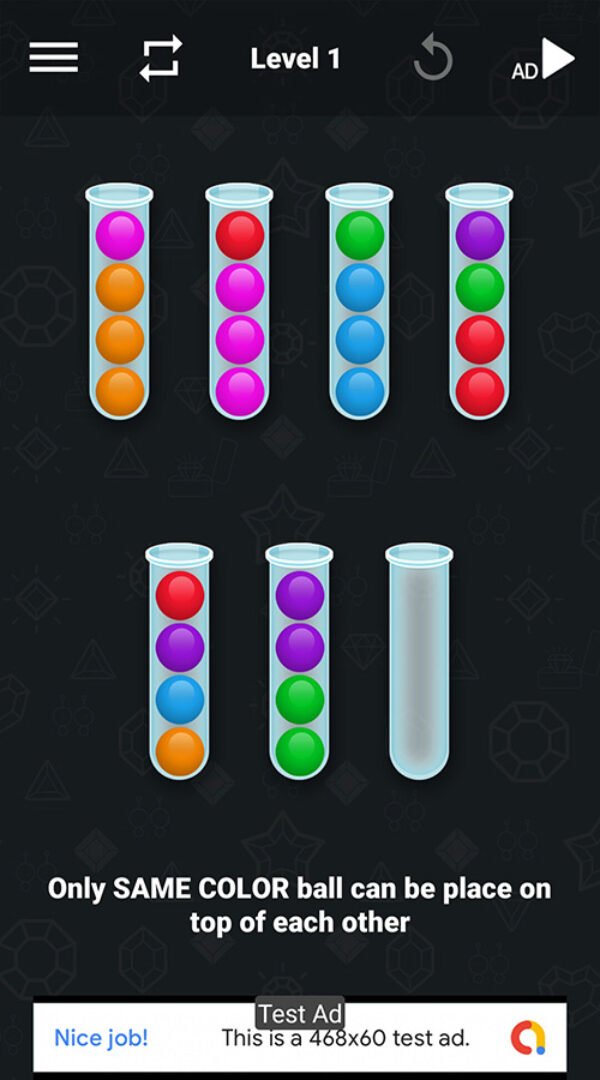Watch an ad to skip the level
This screenshot has width=600, height=1080.
click(545, 60)
